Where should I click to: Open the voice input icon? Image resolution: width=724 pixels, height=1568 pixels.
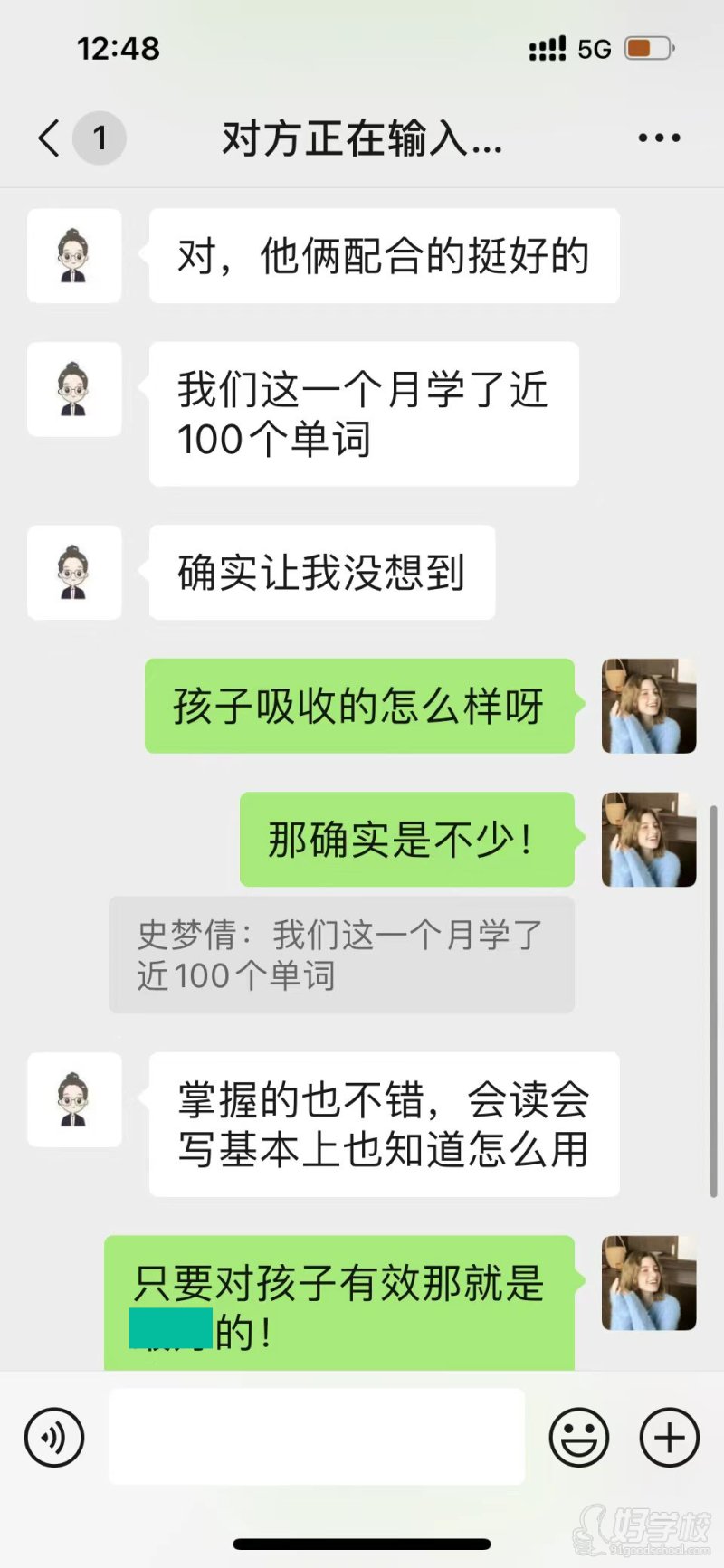click(54, 1437)
